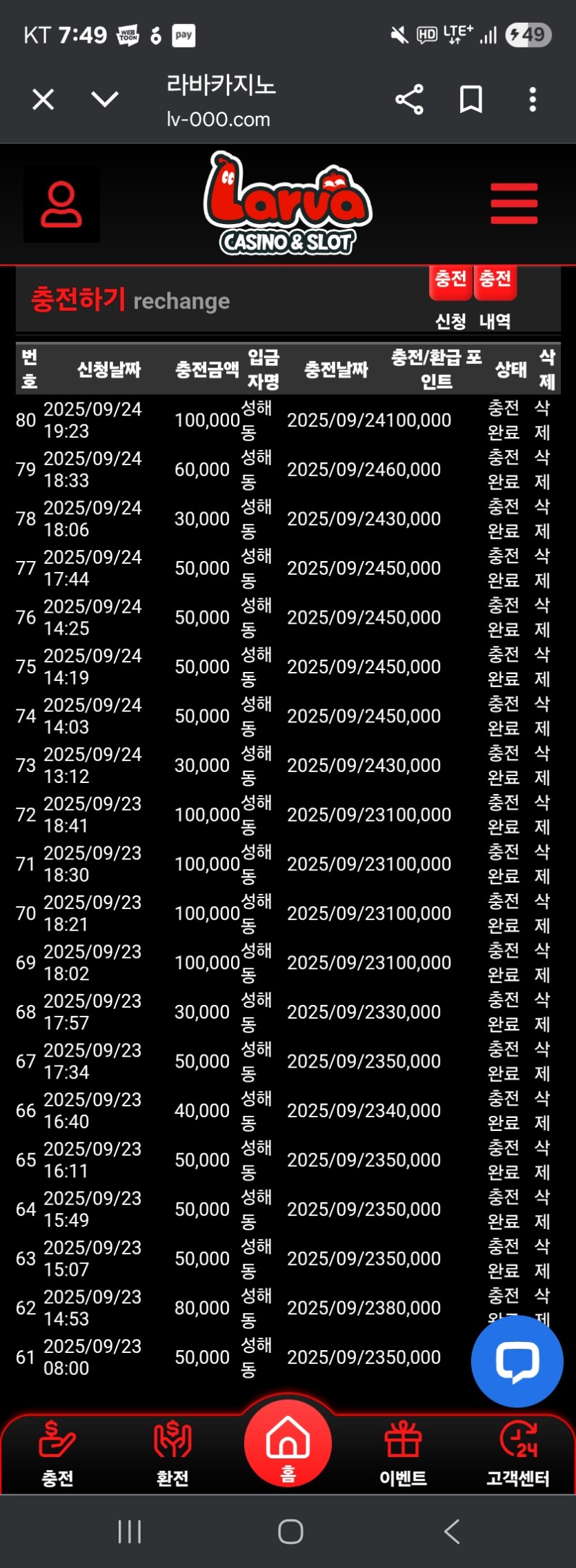Expand the page dropdown chevron
The image size is (576, 1568).
[105, 100]
